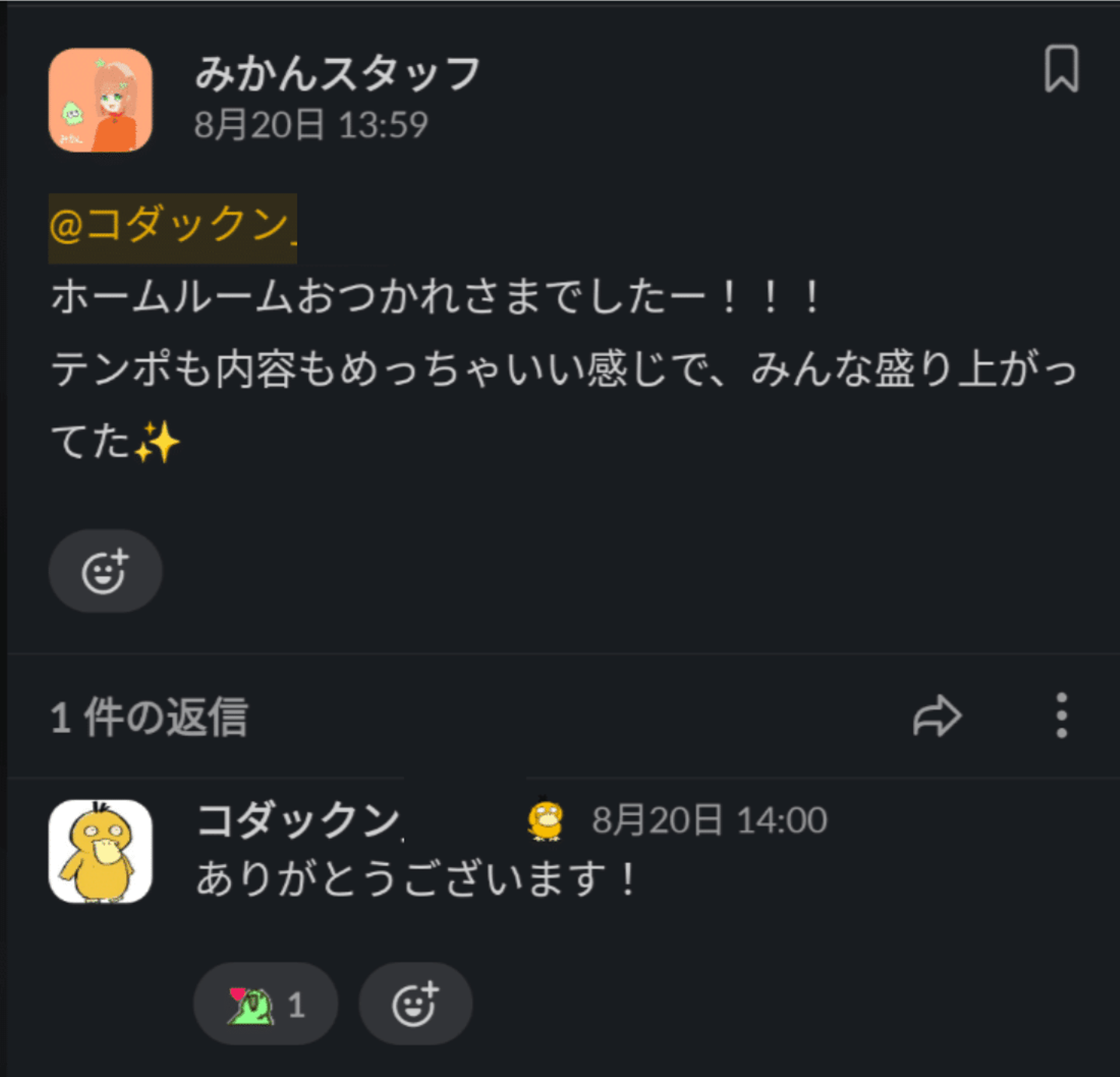Open the @コダックン mention
The height and width of the screenshot is (1077, 1120).
[173, 227]
